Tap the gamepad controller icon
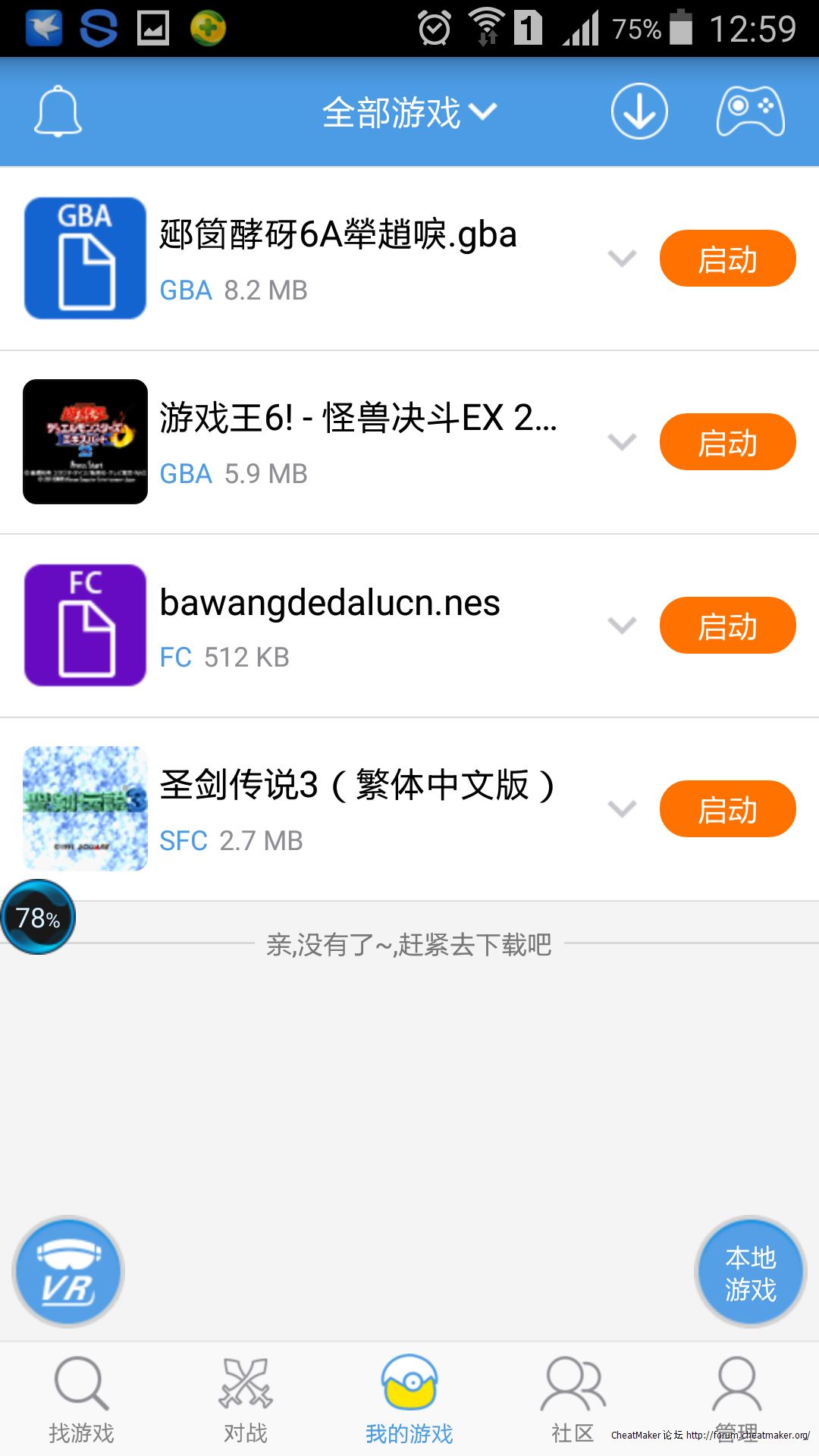The image size is (819, 1456). (x=750, y=111)
